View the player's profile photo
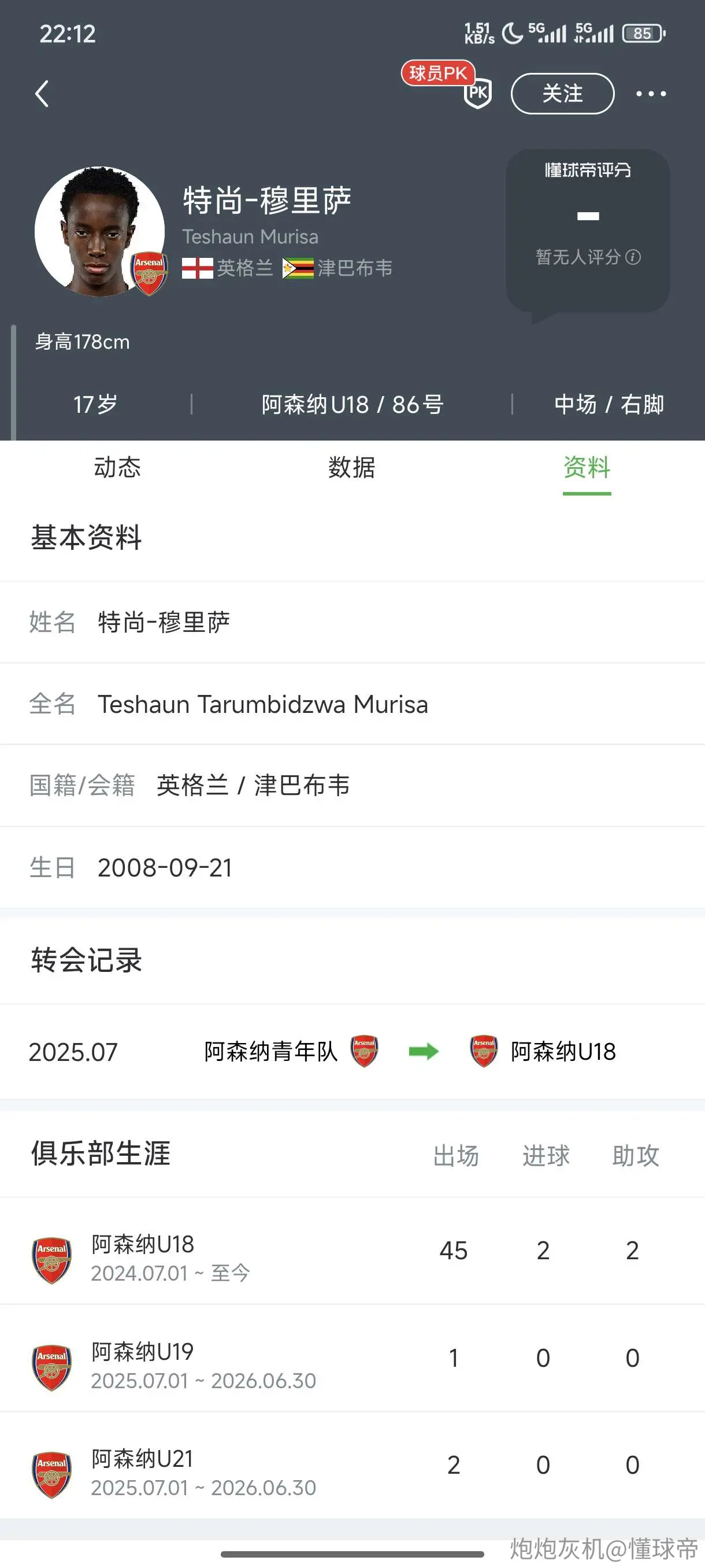The image size is (705, 1568). [100, 231]
